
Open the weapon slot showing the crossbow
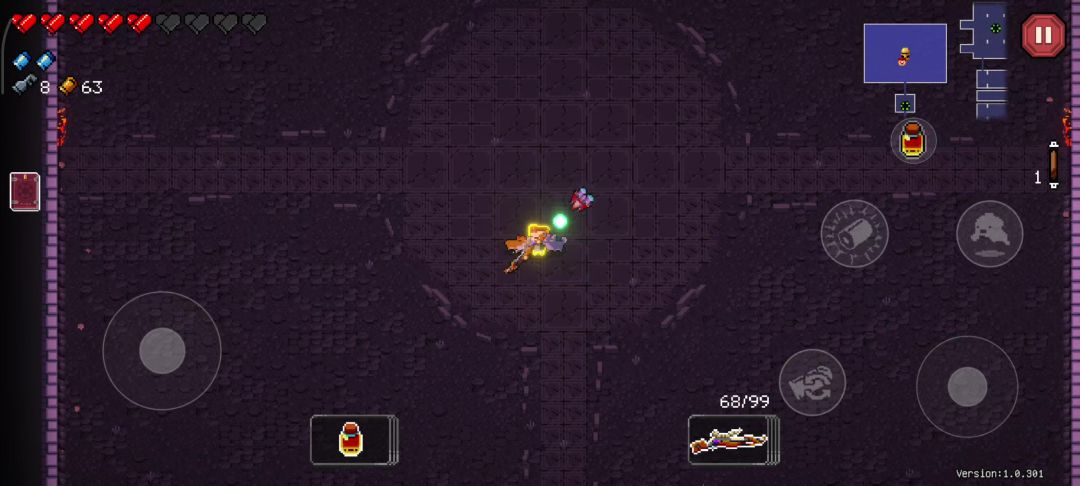[x=734, y=440]
